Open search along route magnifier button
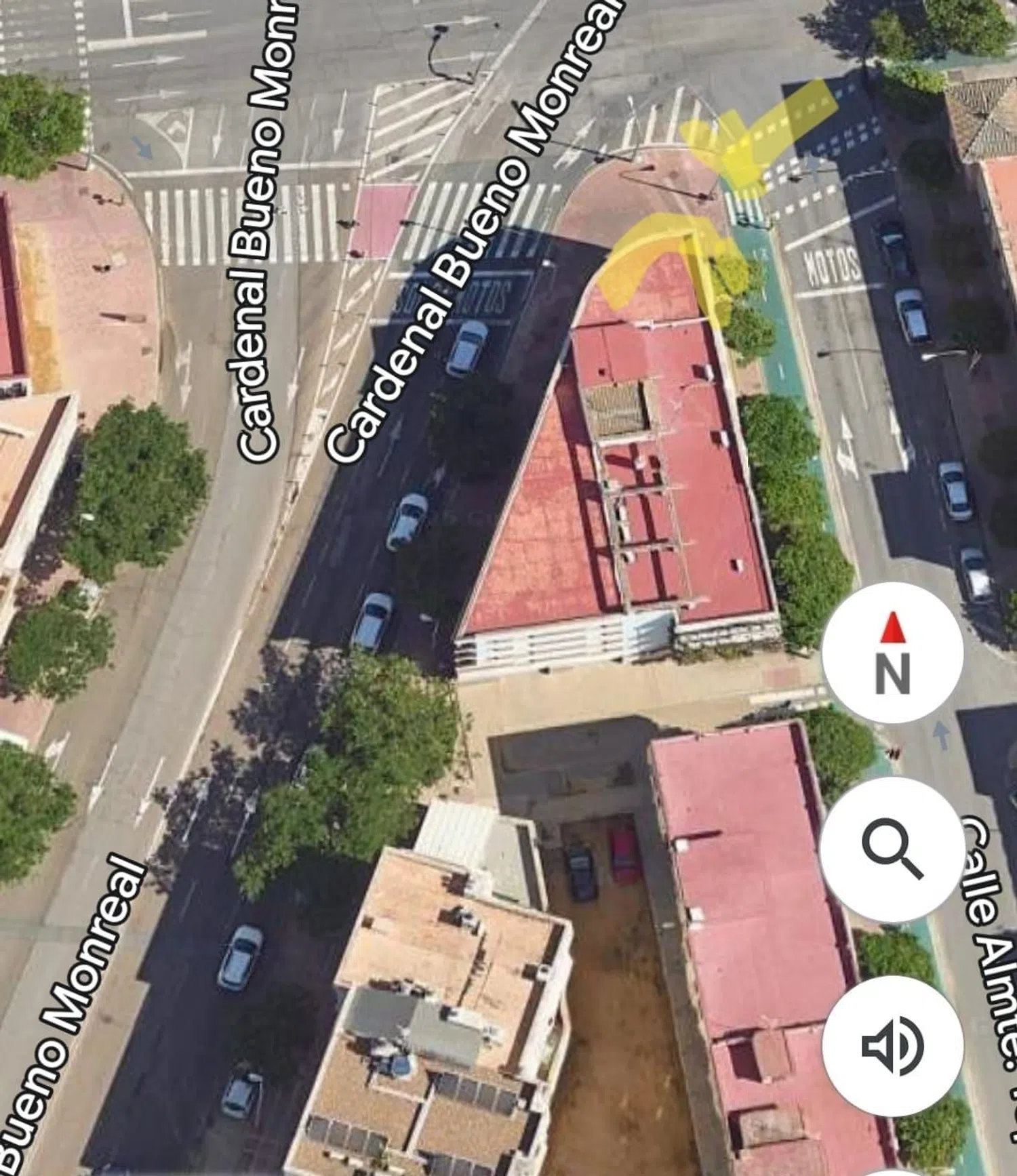 tap(892, 849)
